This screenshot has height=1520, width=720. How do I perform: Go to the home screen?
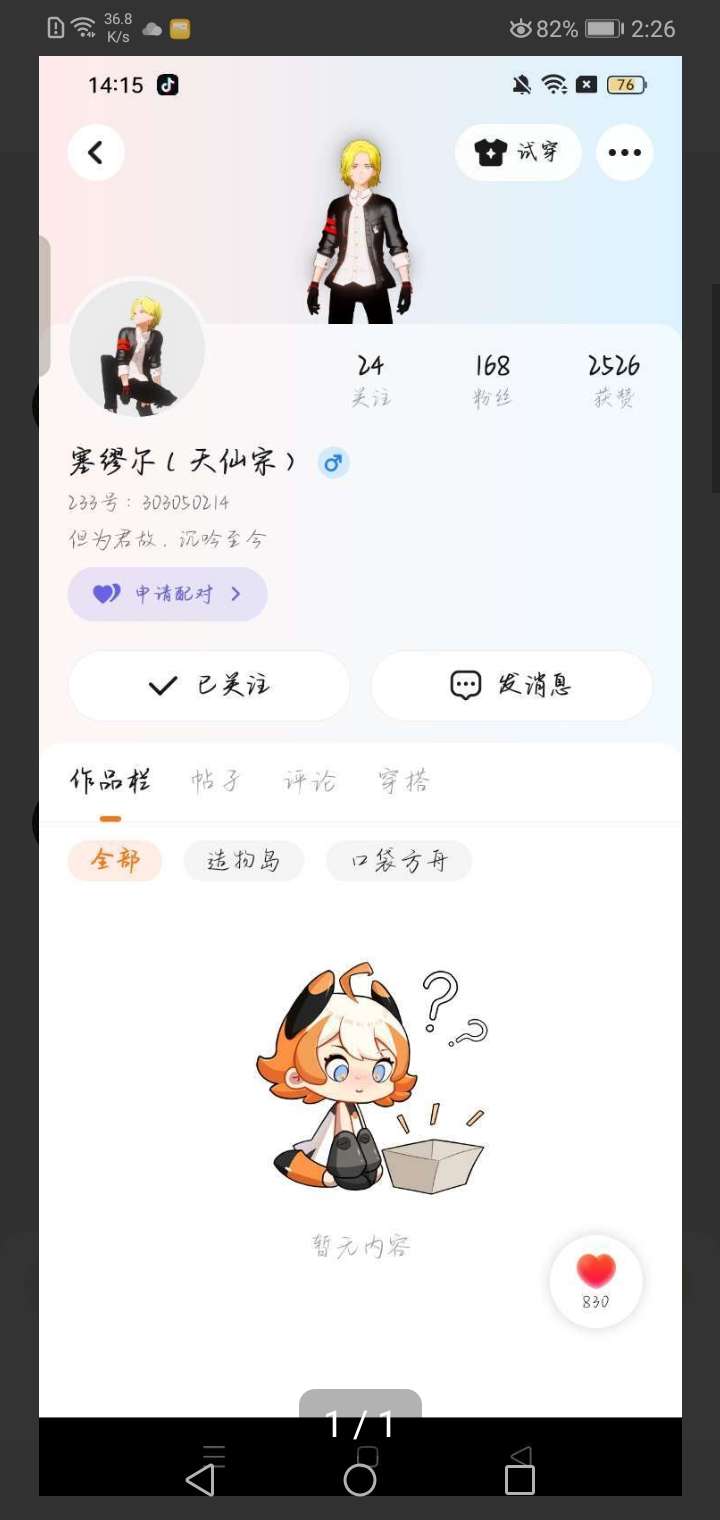coord(360,1480)
